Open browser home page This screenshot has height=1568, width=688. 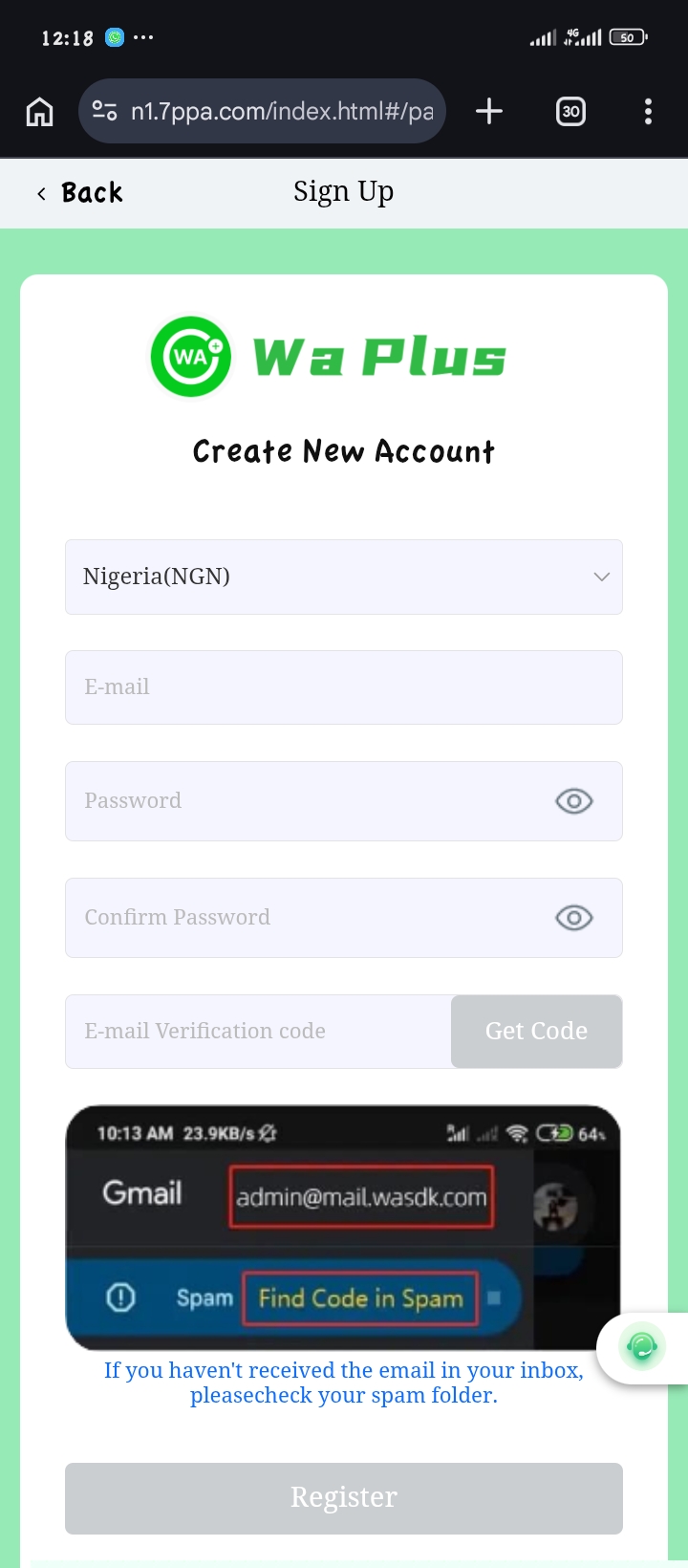click(x=39, y=112)
